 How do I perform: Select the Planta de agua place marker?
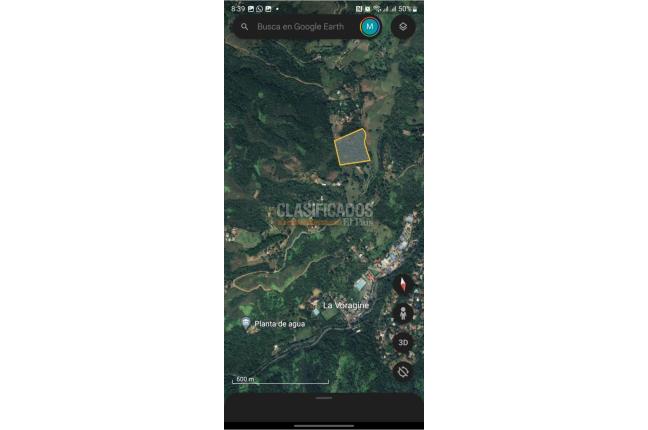pos(246,323)
